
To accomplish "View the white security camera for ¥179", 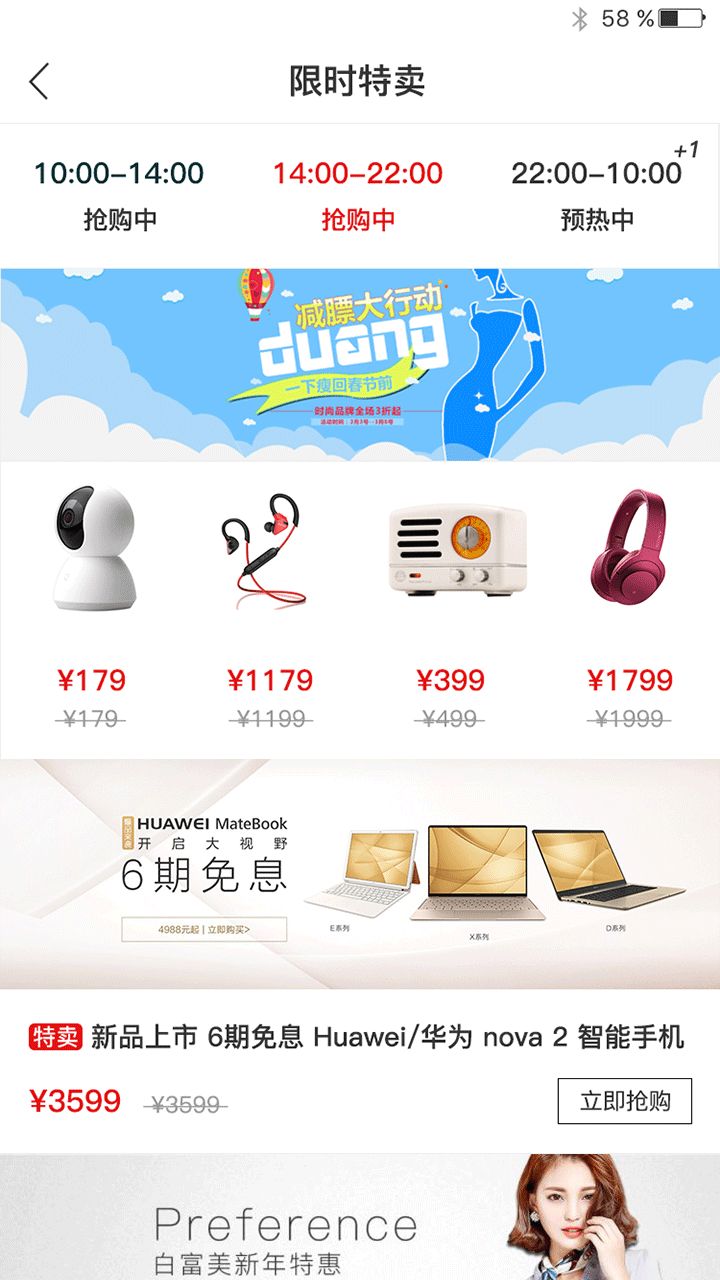I will coord(92,600).
